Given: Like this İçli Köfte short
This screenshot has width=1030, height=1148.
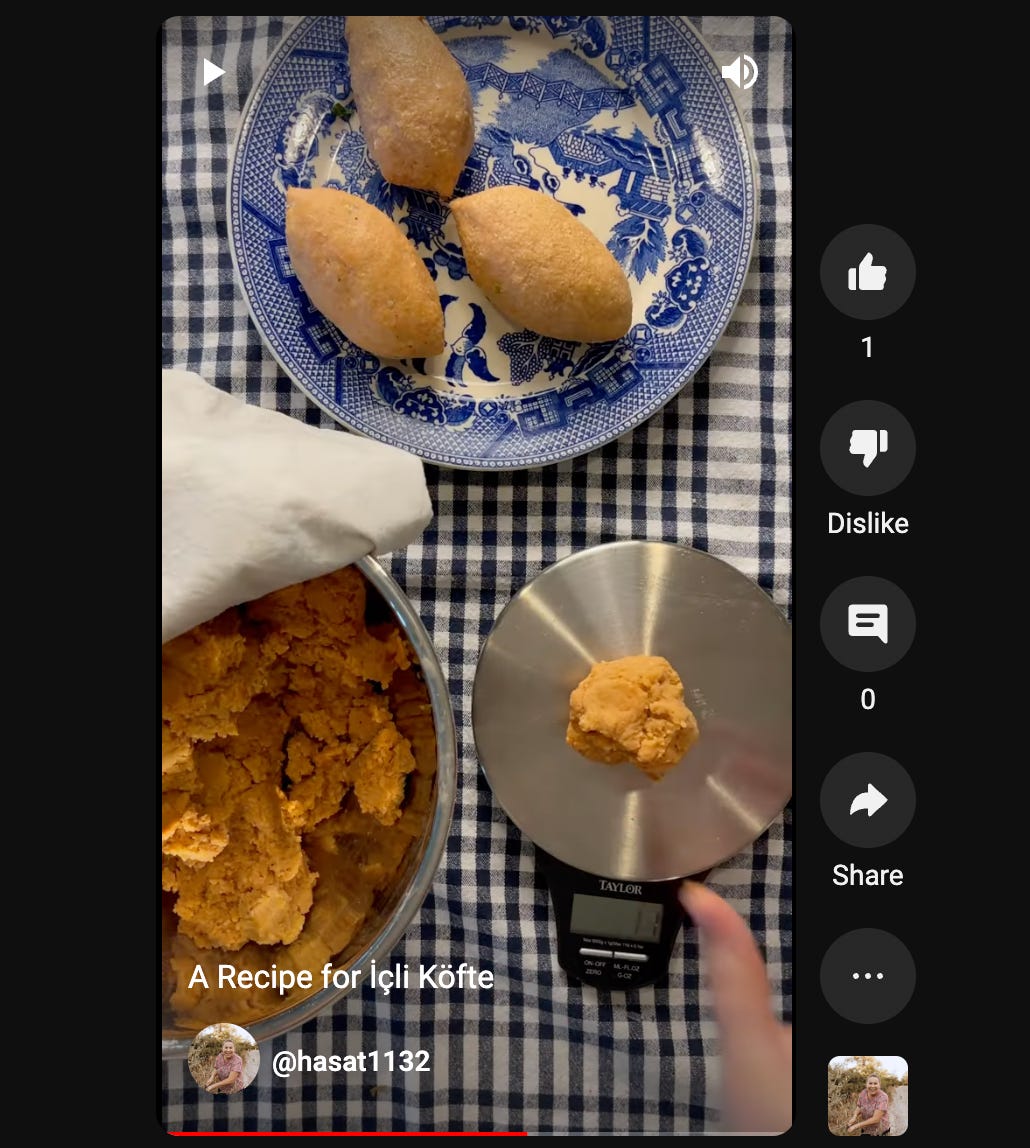Looking at the screenshot, I should pos(867,272).
